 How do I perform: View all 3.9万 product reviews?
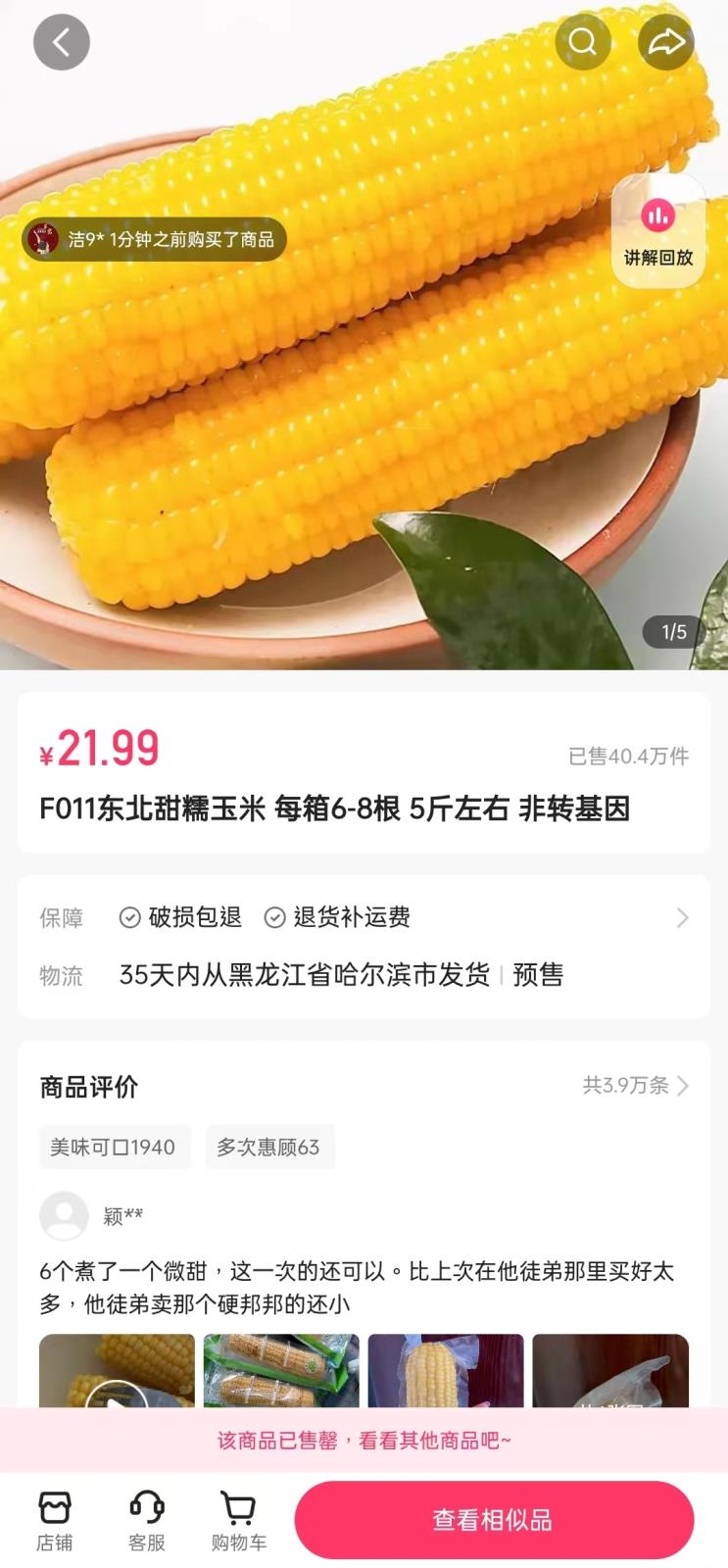point(636,1086)
